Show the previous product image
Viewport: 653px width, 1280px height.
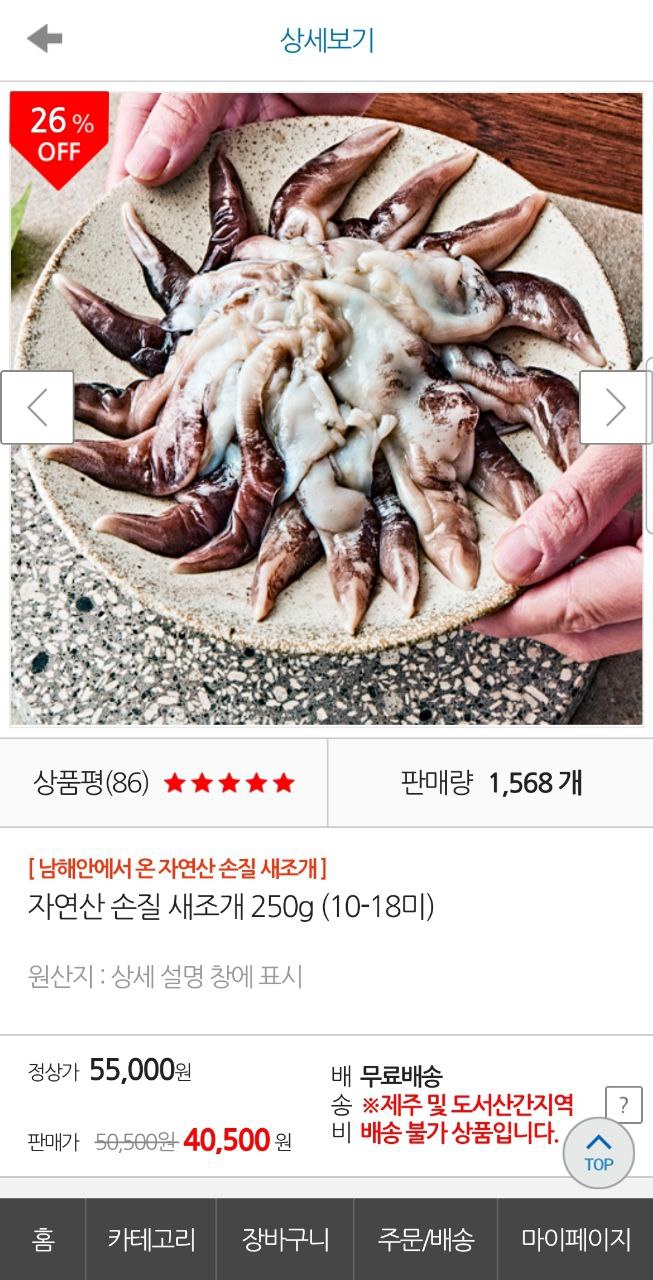pyautogui.click(x=37, y=407)
